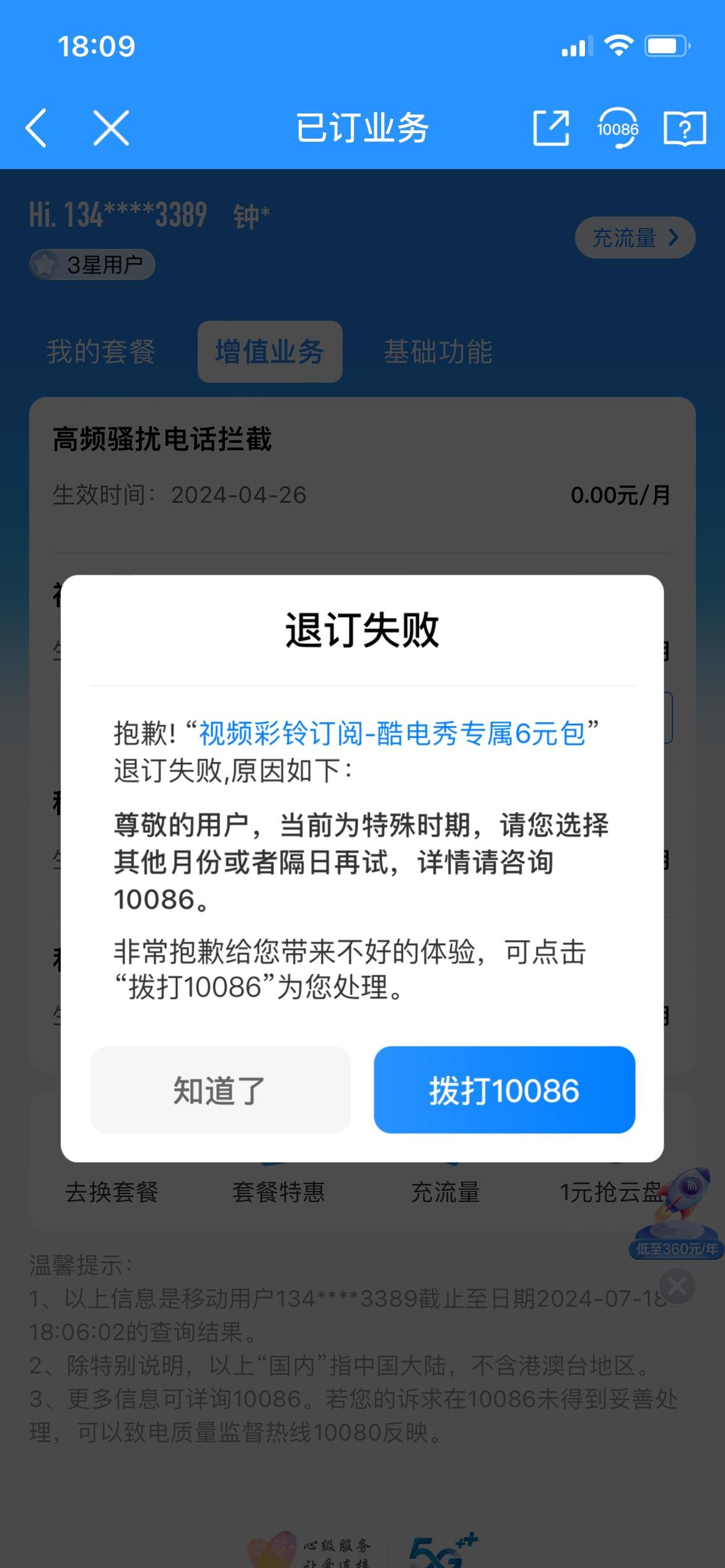Call customer service via 拨打10086

504,1090
